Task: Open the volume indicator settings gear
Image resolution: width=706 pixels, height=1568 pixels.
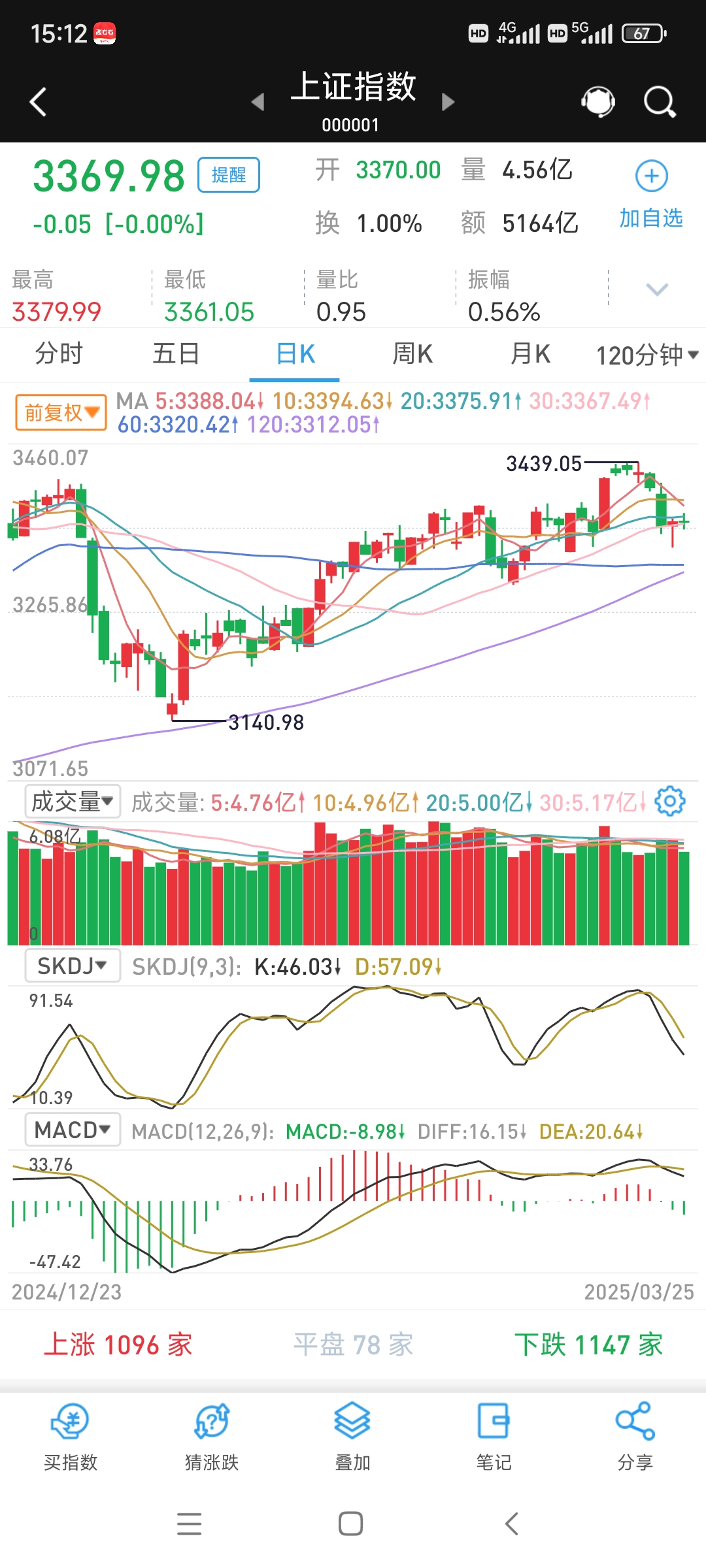Action: click(x=669, y=801)
